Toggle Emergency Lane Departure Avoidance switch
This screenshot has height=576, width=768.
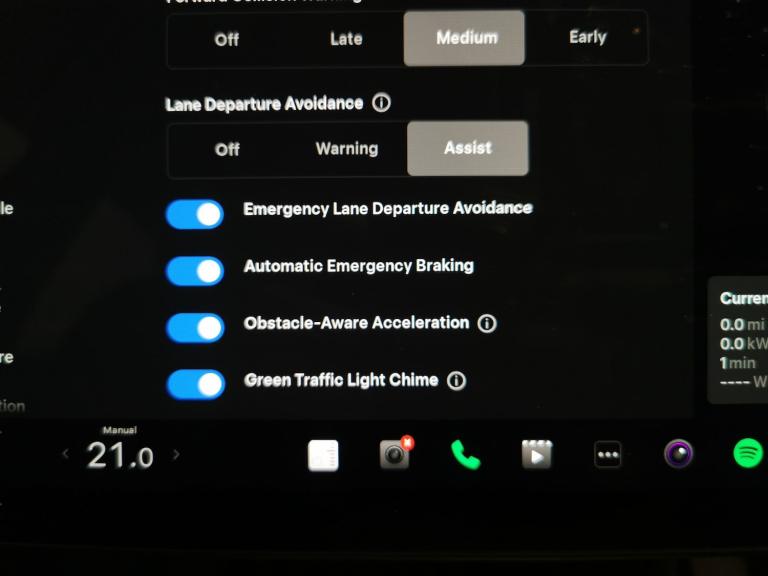[195, 213]
